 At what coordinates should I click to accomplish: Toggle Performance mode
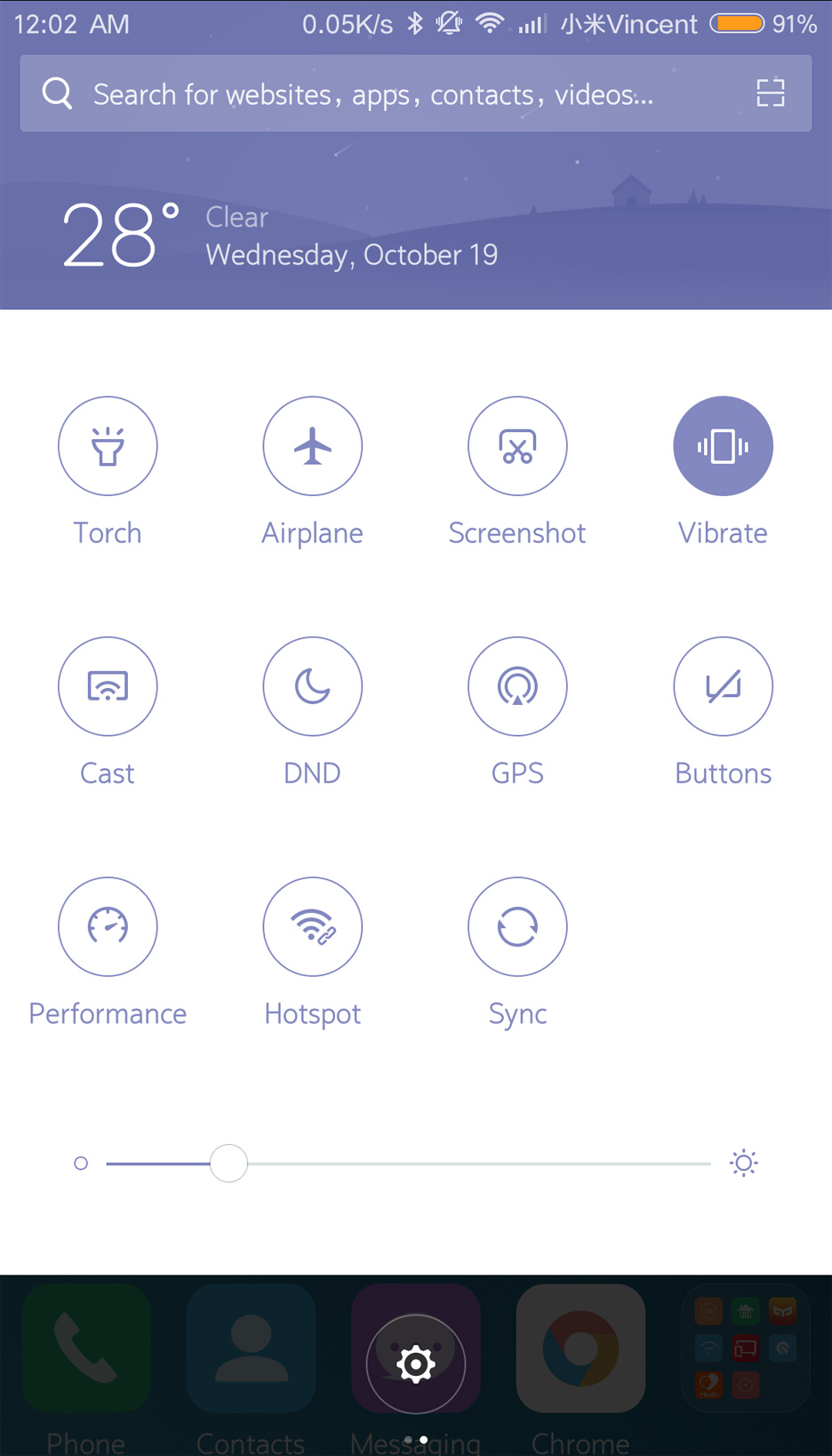(108, 926)
